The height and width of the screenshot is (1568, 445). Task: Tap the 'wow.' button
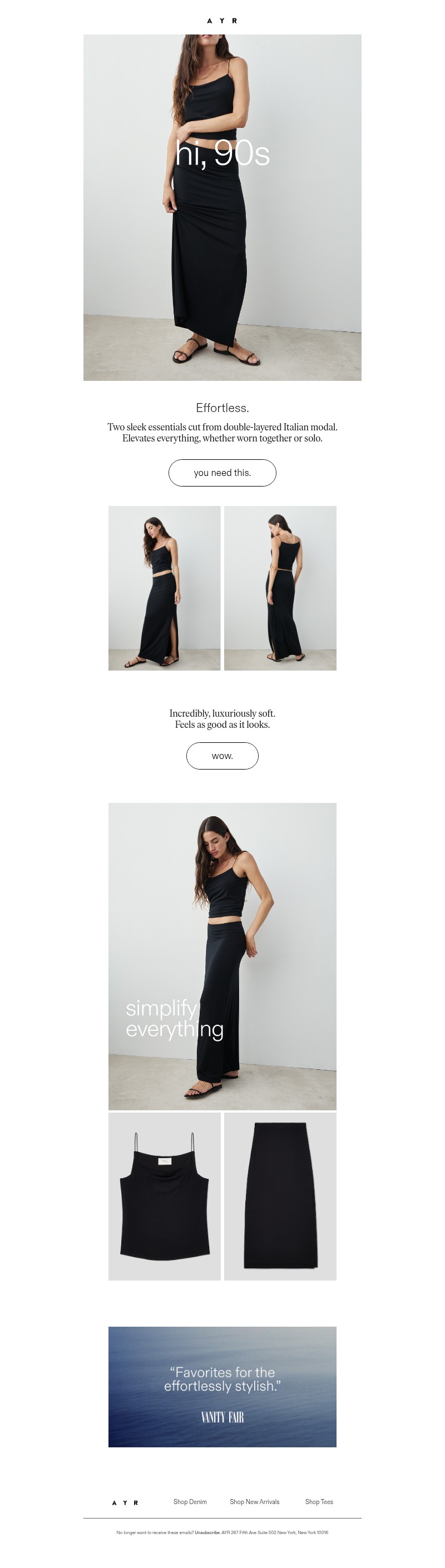[222, 756]
